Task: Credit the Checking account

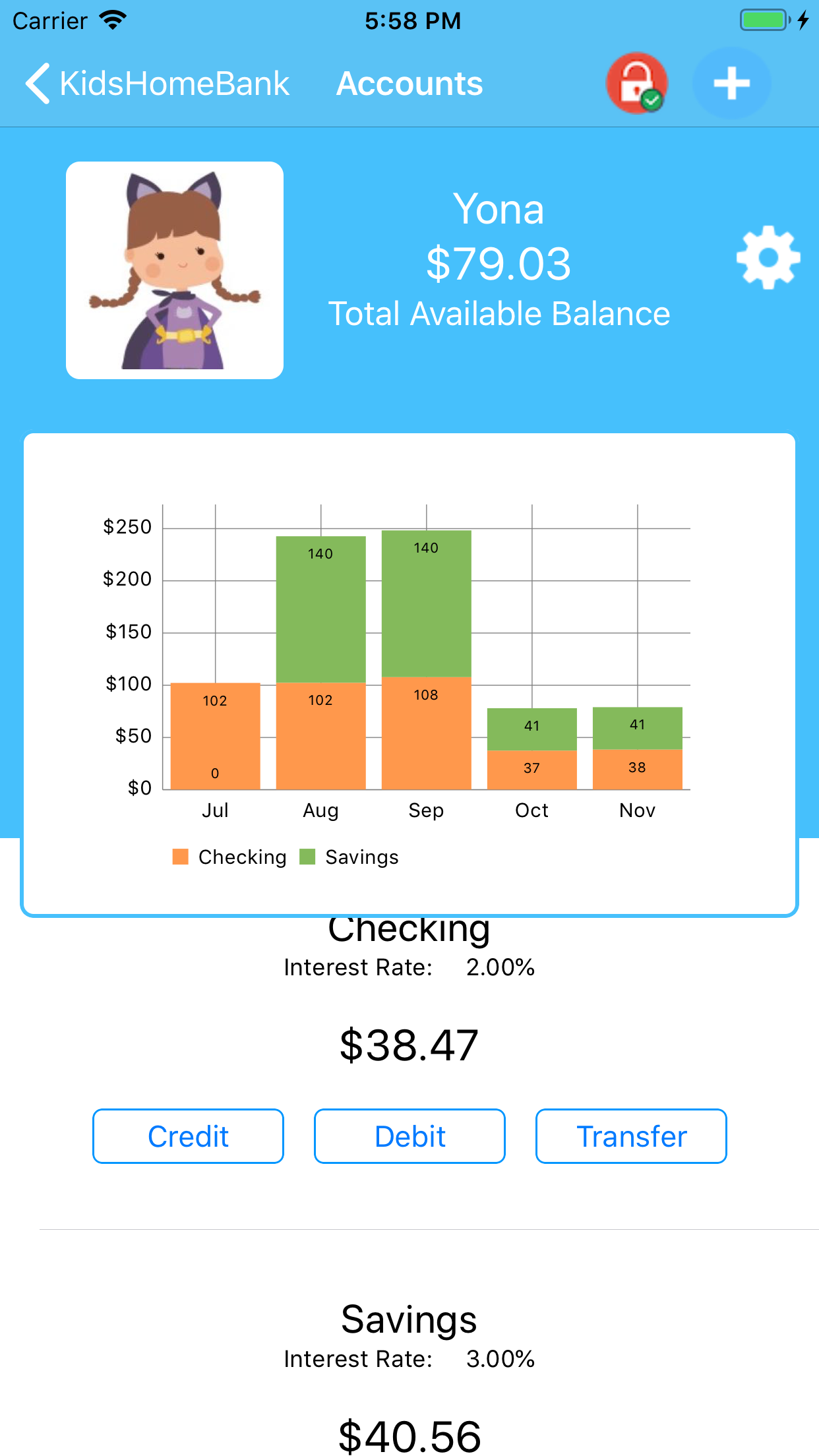Action: 188,1136
